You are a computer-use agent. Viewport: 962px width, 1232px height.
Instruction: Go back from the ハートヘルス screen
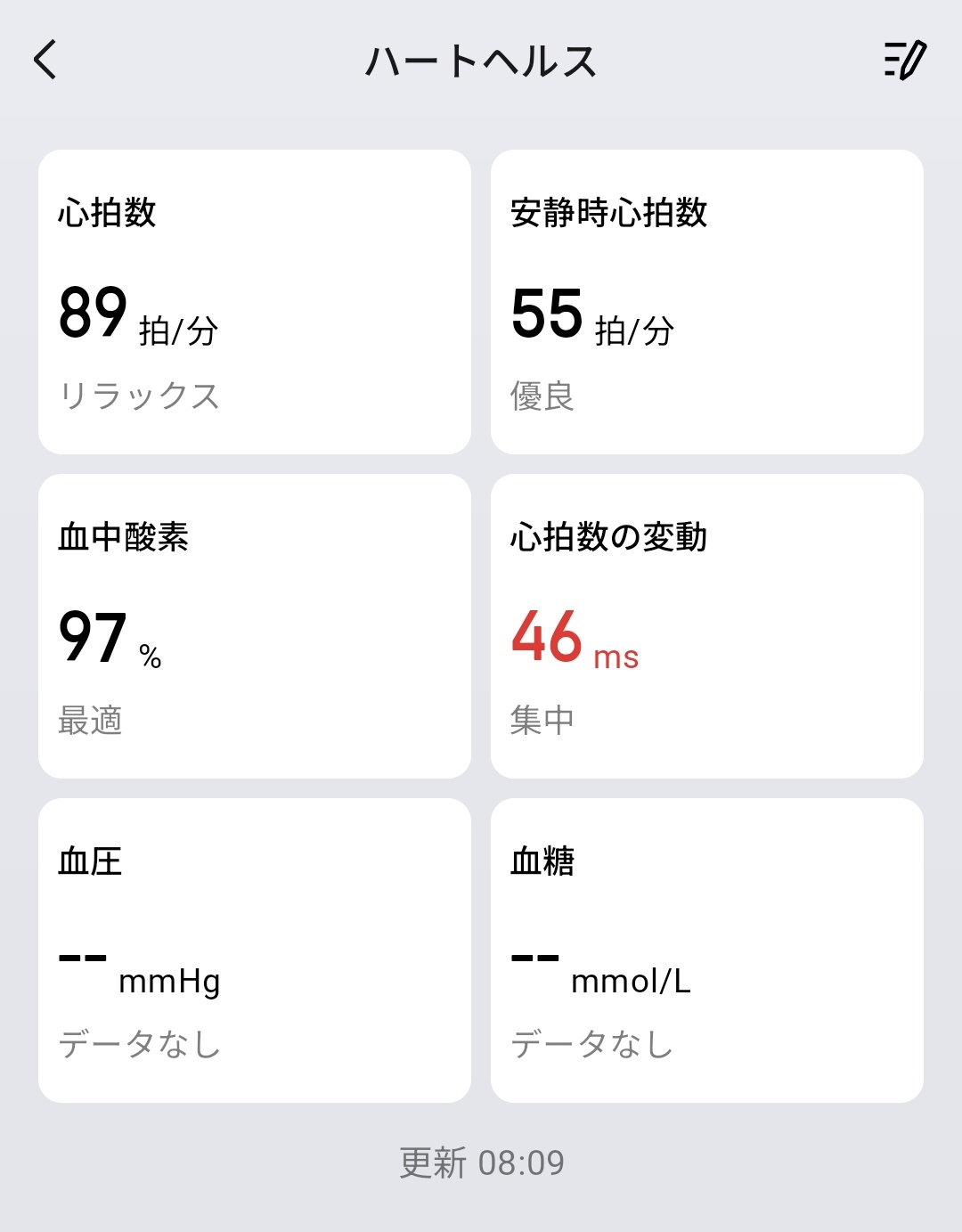pyautogui.click(x=46, y=61)
